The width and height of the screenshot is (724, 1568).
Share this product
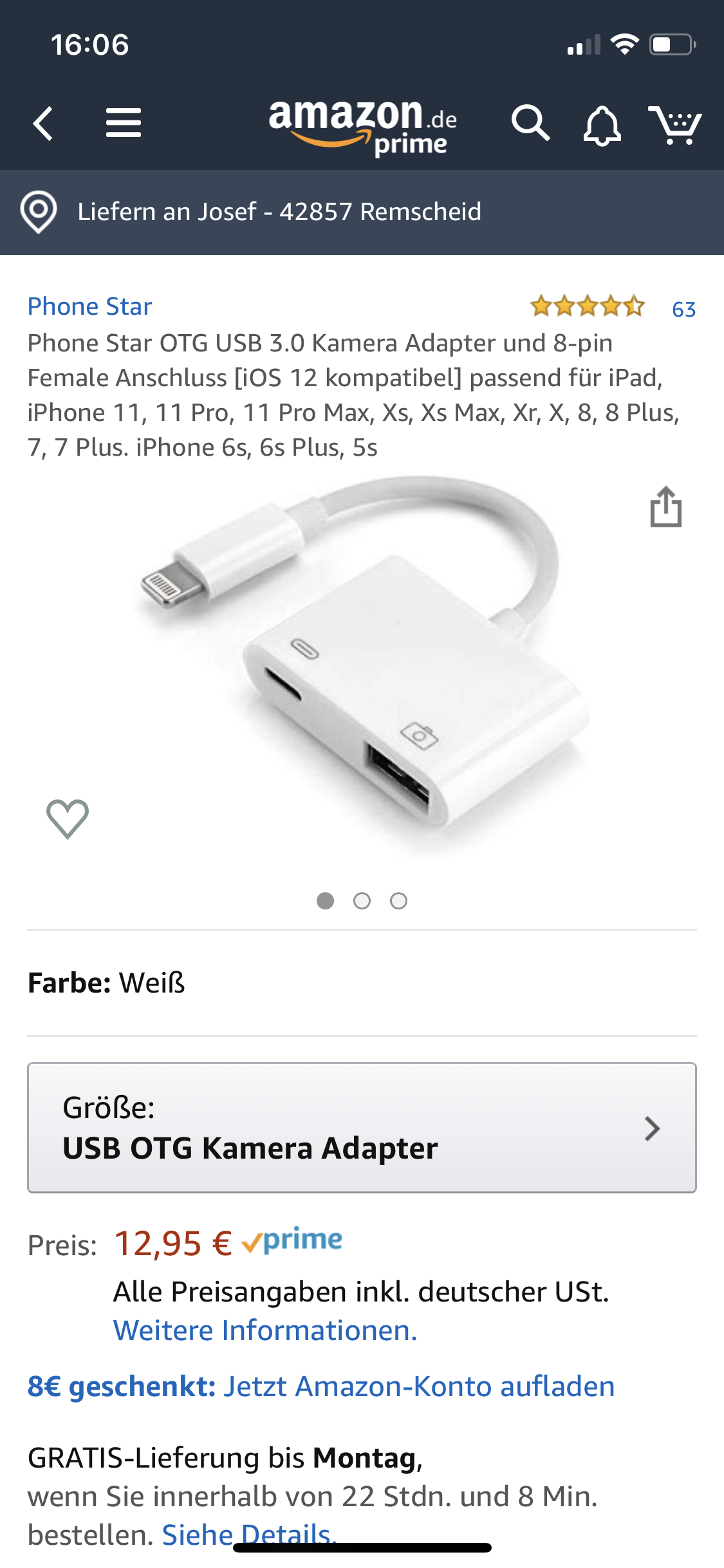(665, 507)
